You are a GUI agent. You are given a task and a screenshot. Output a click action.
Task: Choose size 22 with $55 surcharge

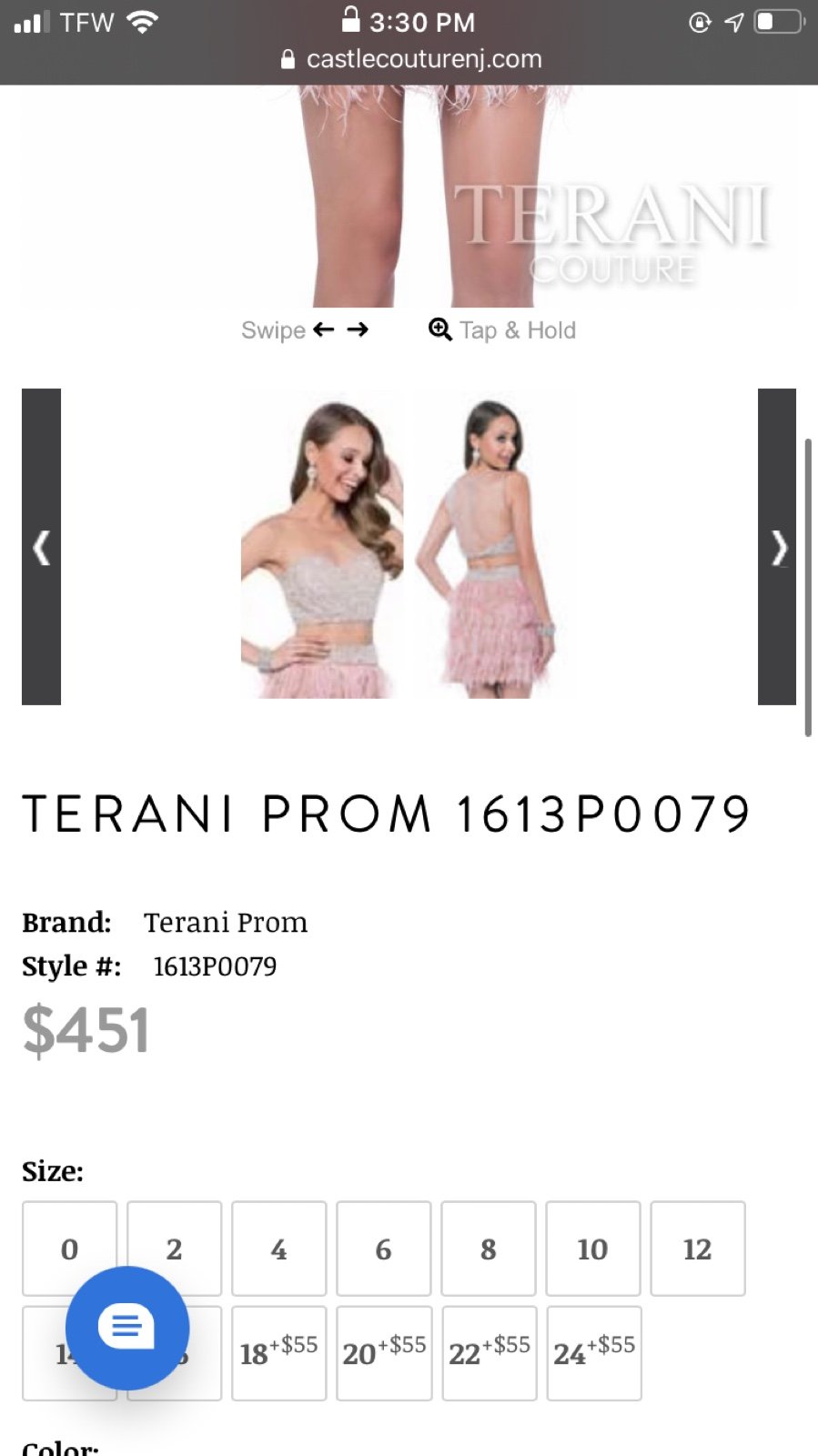489,1353
